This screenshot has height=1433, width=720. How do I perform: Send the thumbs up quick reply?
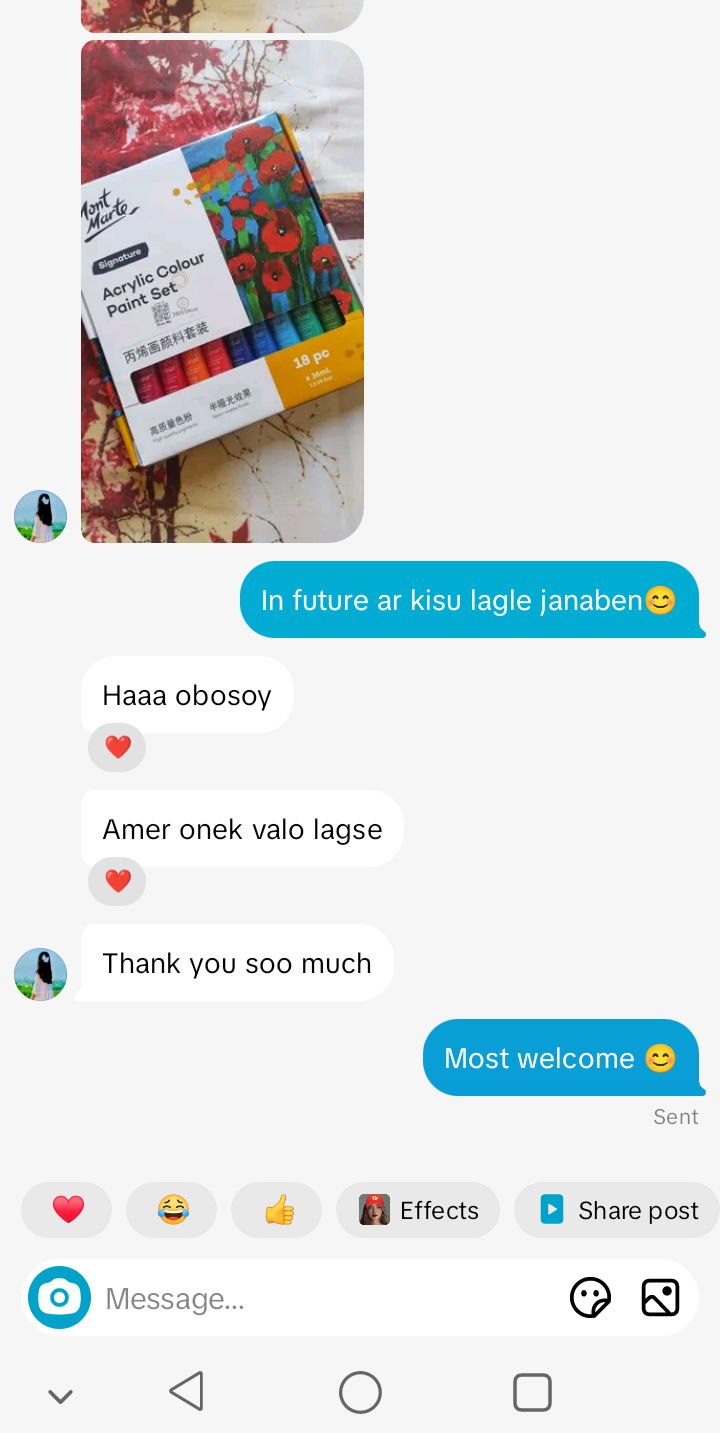[x=277, y=1210]
